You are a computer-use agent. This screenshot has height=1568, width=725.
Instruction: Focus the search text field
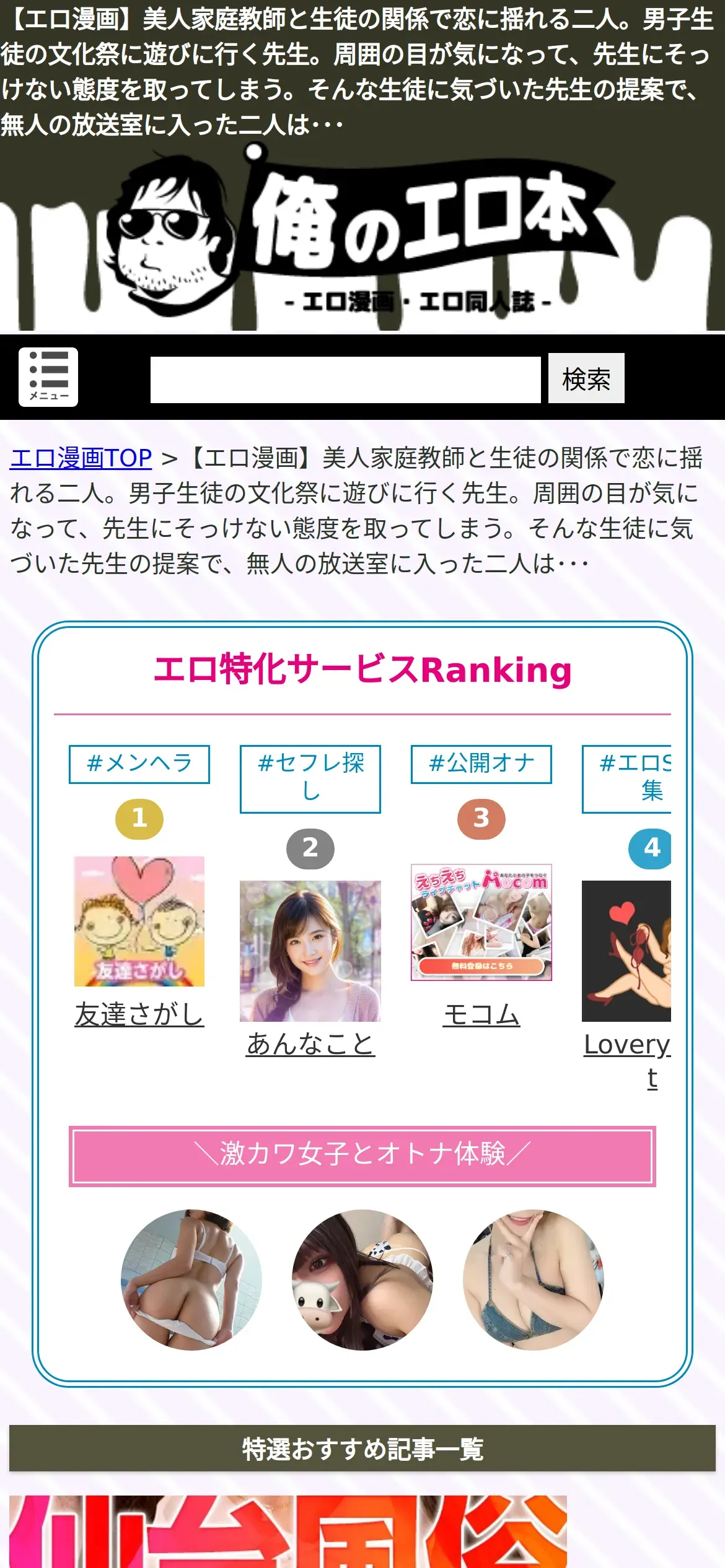tap(345, 380)
